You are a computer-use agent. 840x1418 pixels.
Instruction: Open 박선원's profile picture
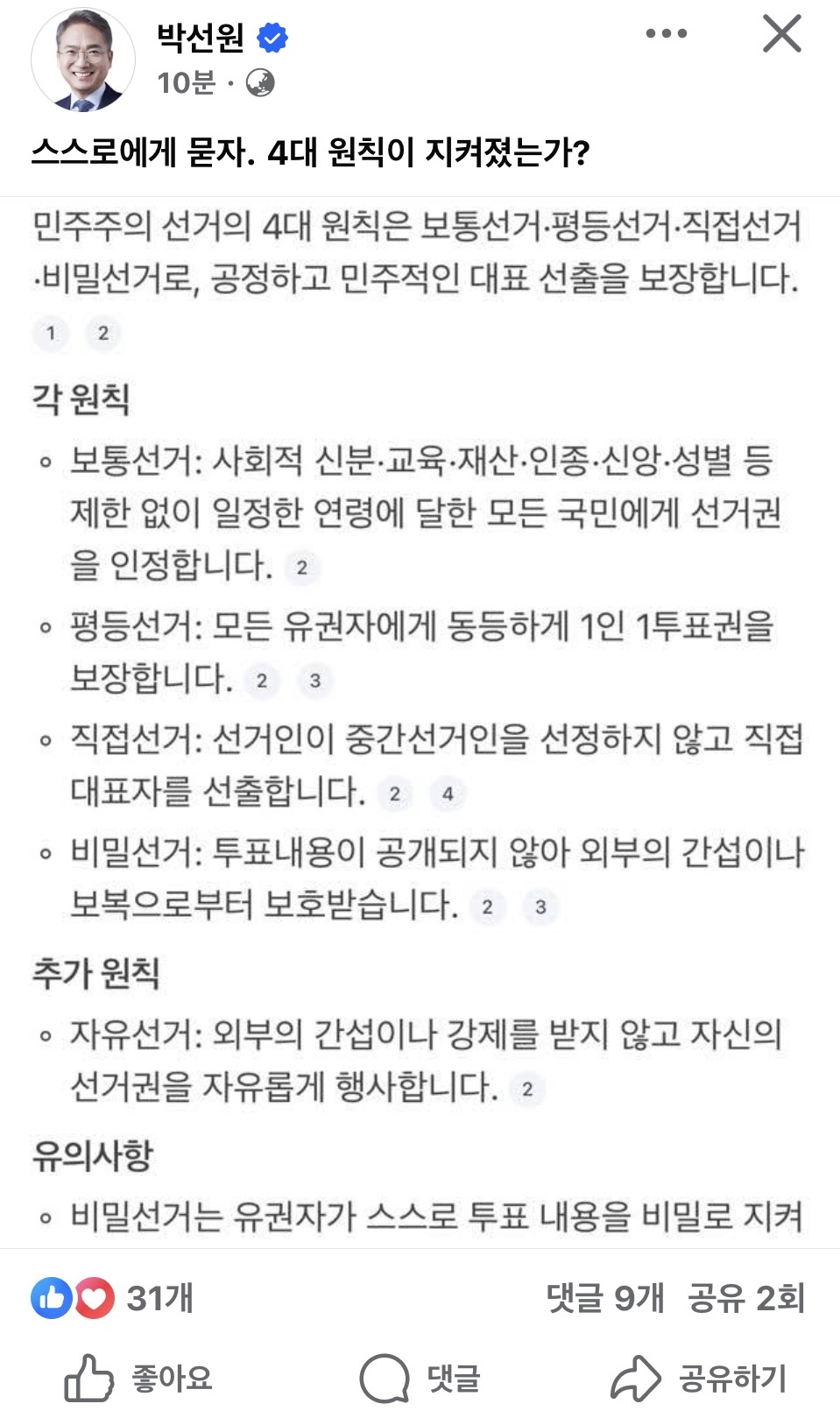click(82, 60)
